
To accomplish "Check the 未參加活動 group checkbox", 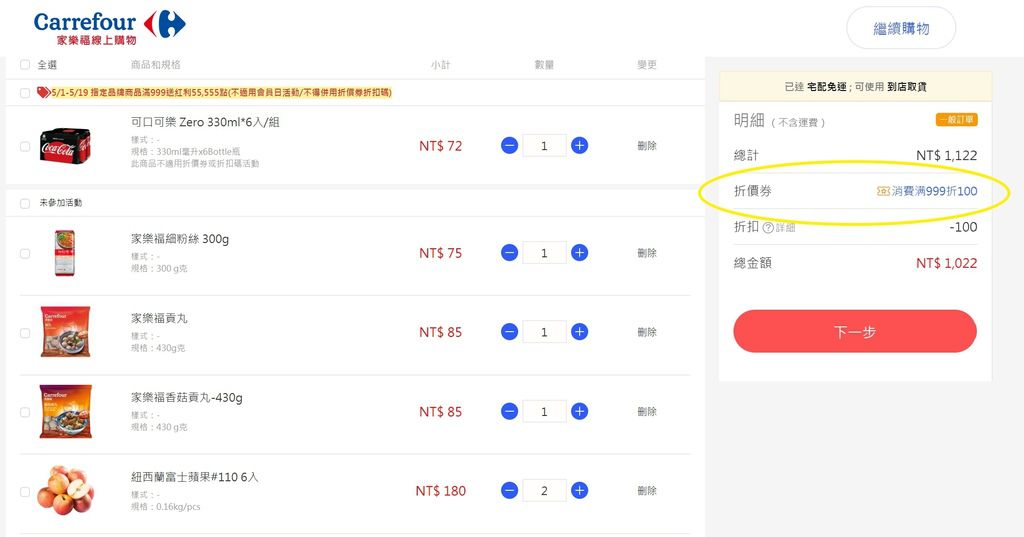I will click(25, 203).
